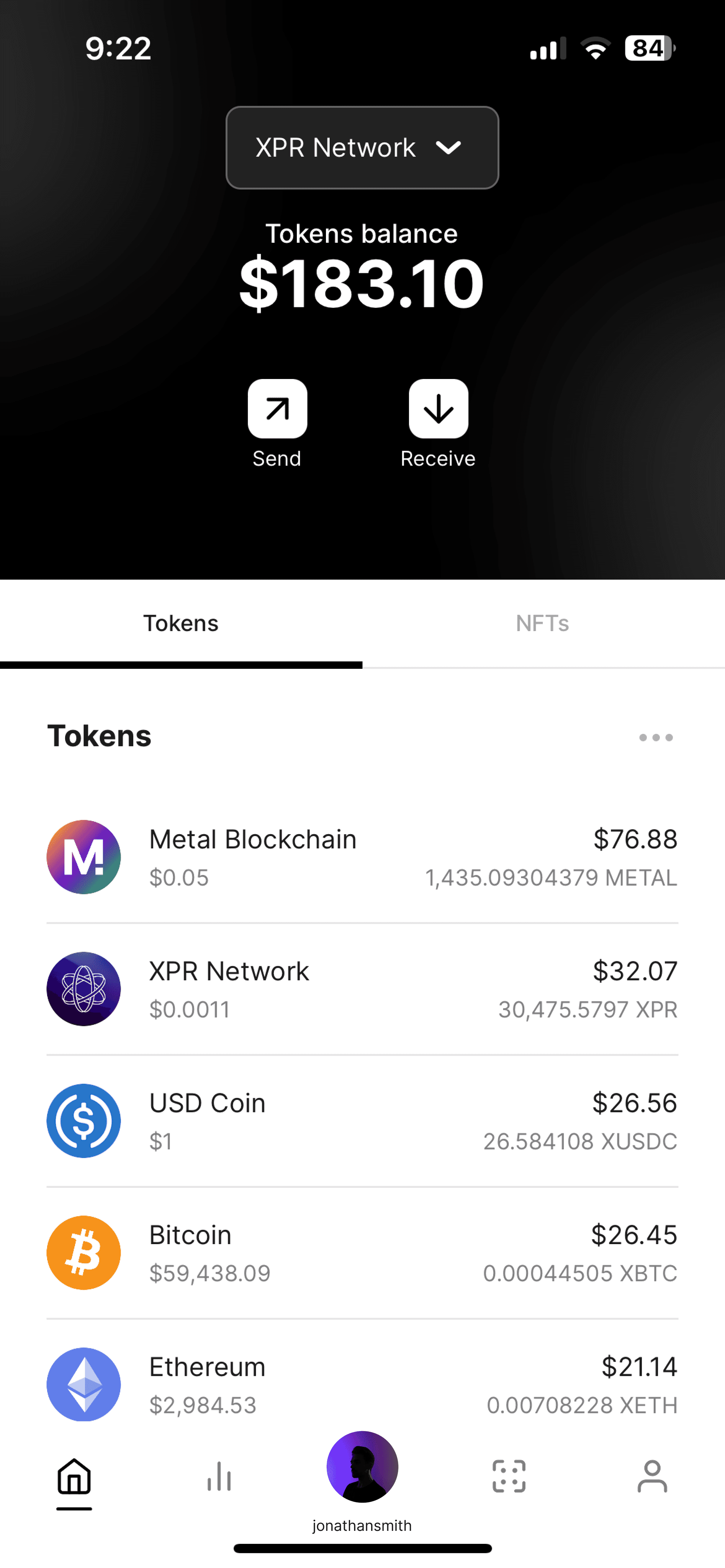Select the Home icon in bottom navigation
Viewport: 725px width, 1568px height.
[73, 1475]
